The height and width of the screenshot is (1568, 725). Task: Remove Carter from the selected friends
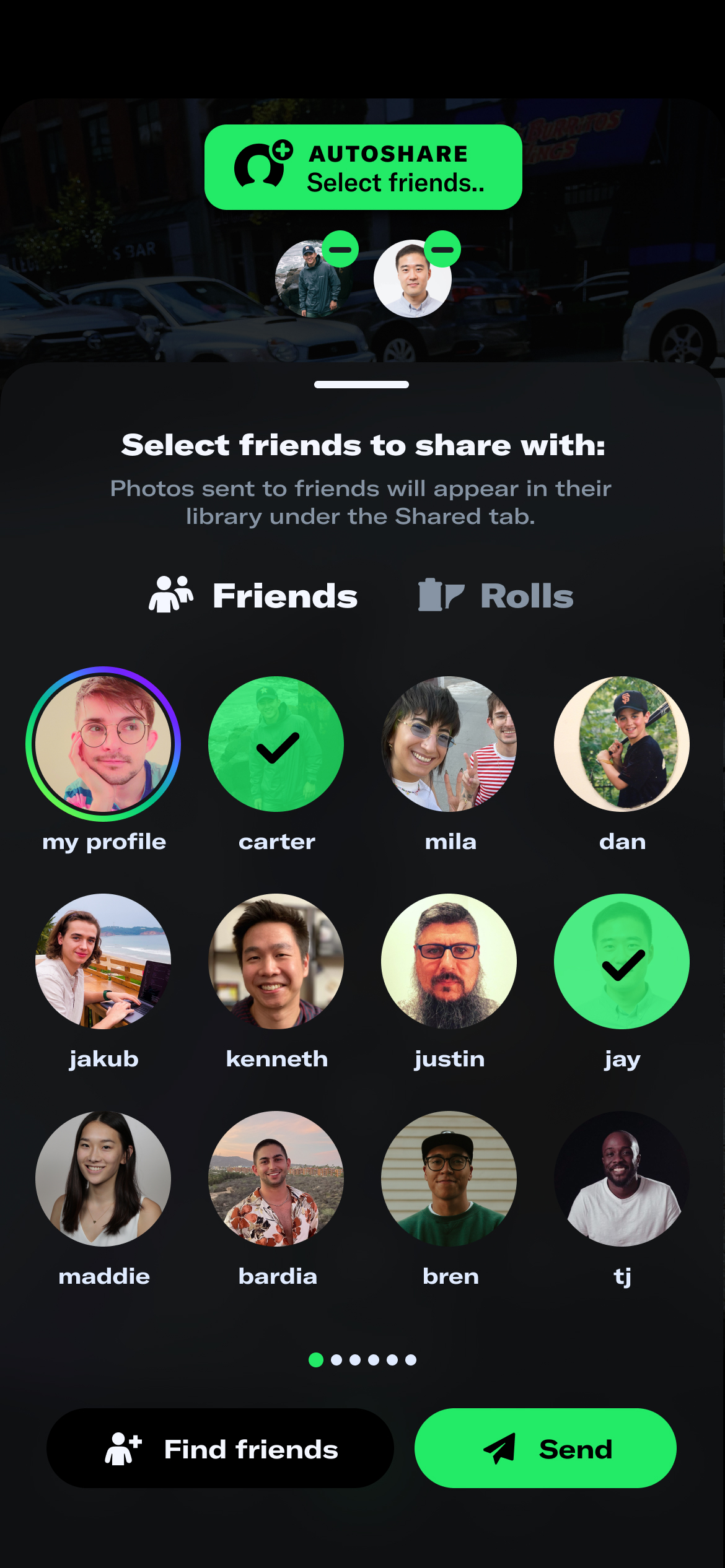tap(340, 250)
